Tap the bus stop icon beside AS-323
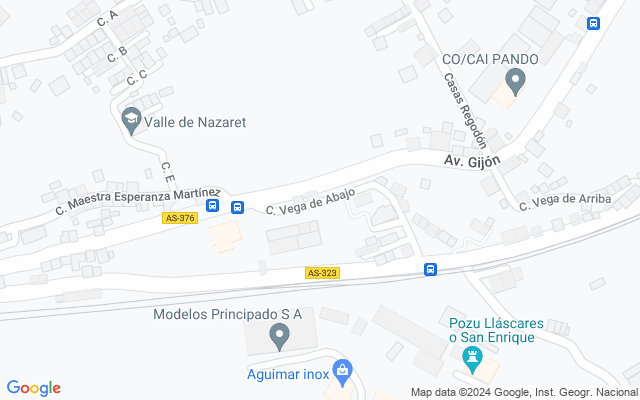Image resolution: width=640 pixels, height=400 pixels. point(430,269)
